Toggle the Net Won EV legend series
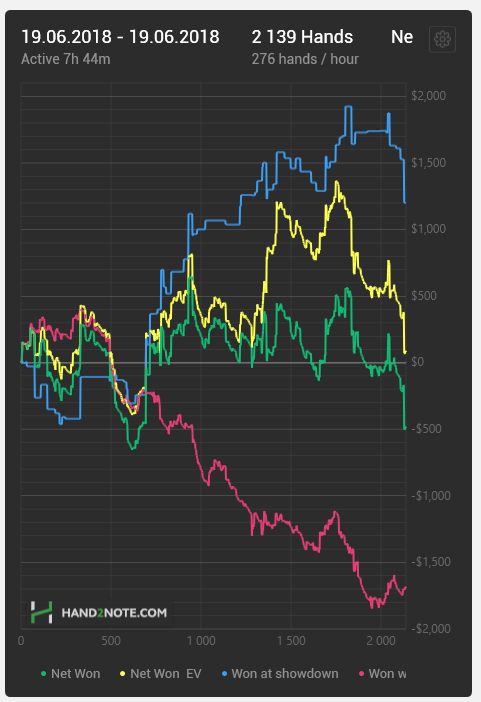Viewport: 481px width, 702px height. [x=161, y=674]
